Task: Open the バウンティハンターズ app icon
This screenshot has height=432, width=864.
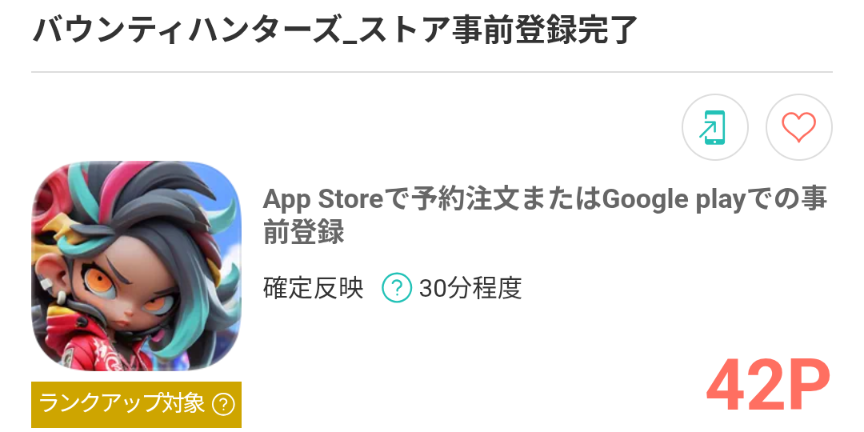Action: click(x=136, y=267)
